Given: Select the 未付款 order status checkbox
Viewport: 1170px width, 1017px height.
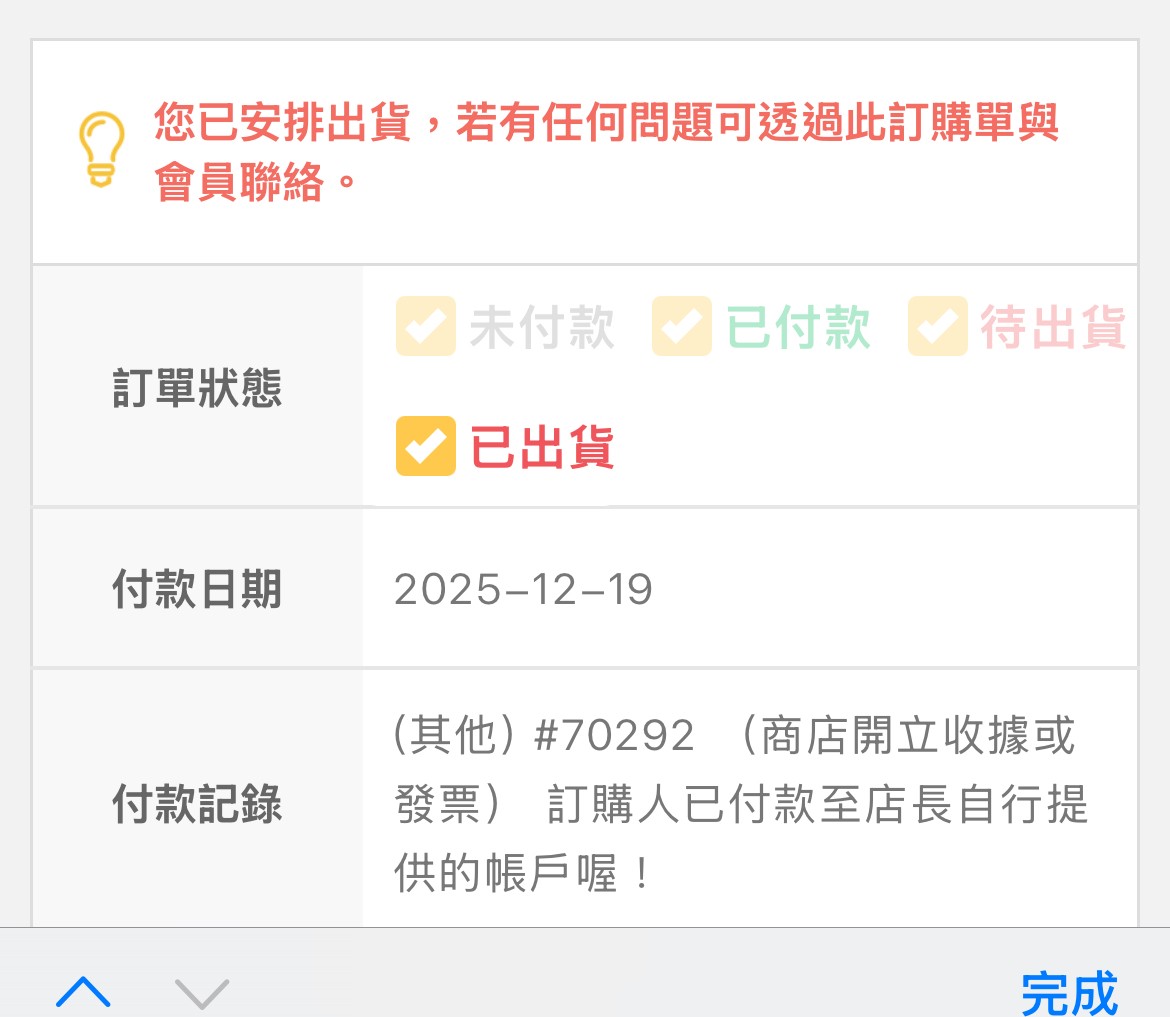Looking at the screenshot, I should (426, 327).
